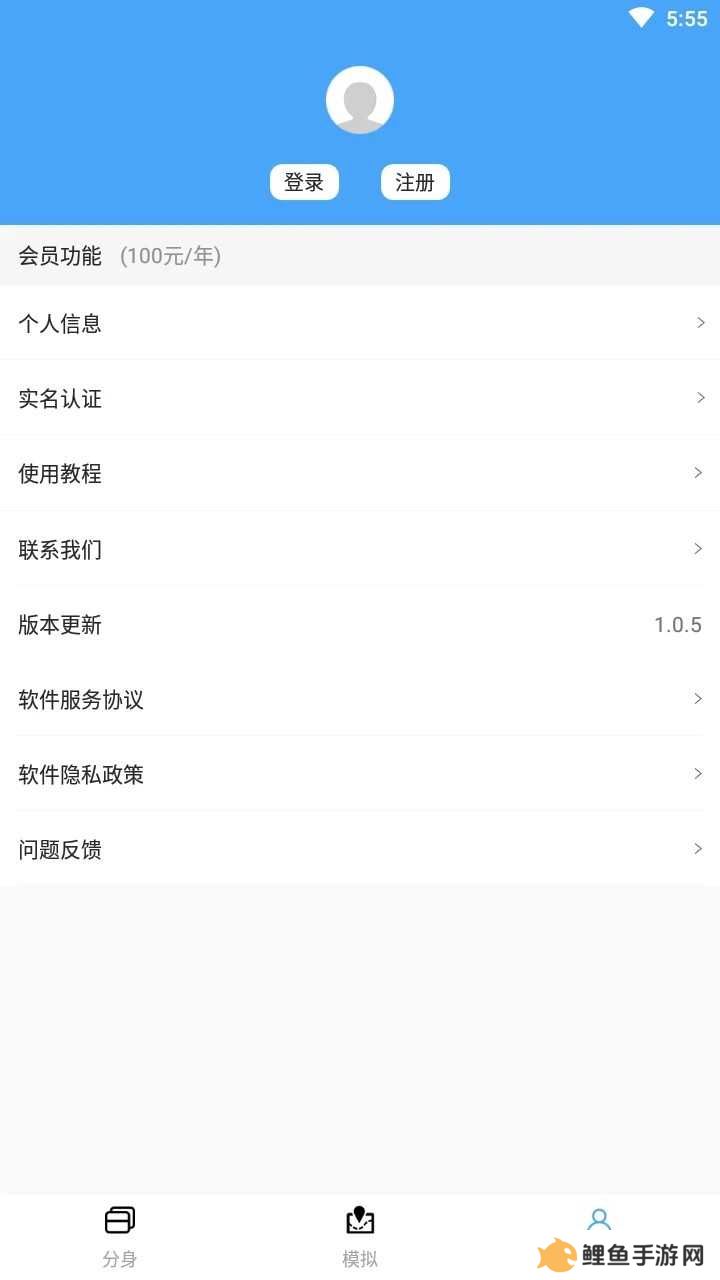
Task: Open 使用教程 usage tutorial
Action: pyautogui.click(x=360, y=473)
